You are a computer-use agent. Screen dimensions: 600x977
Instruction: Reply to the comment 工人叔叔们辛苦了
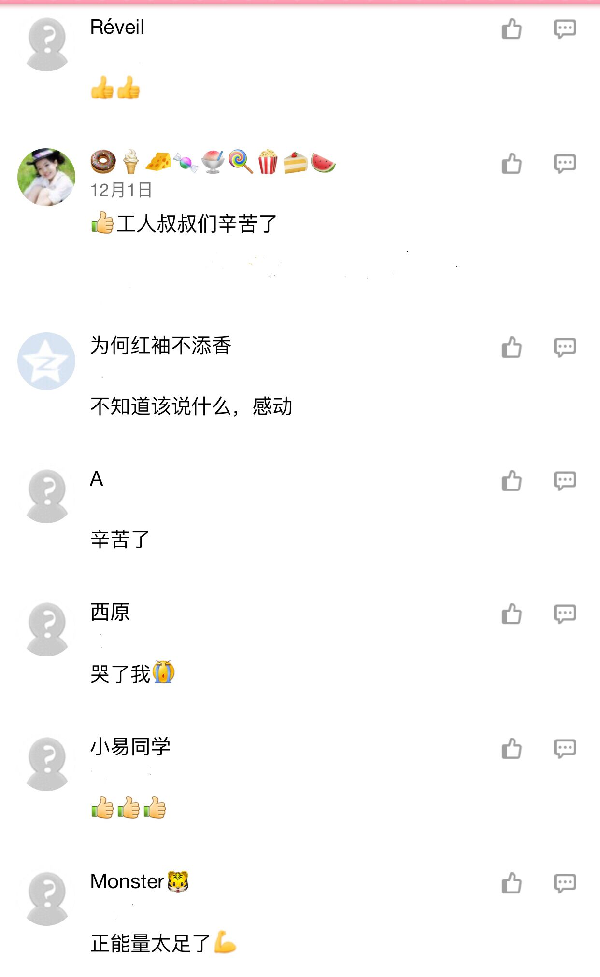565,164
